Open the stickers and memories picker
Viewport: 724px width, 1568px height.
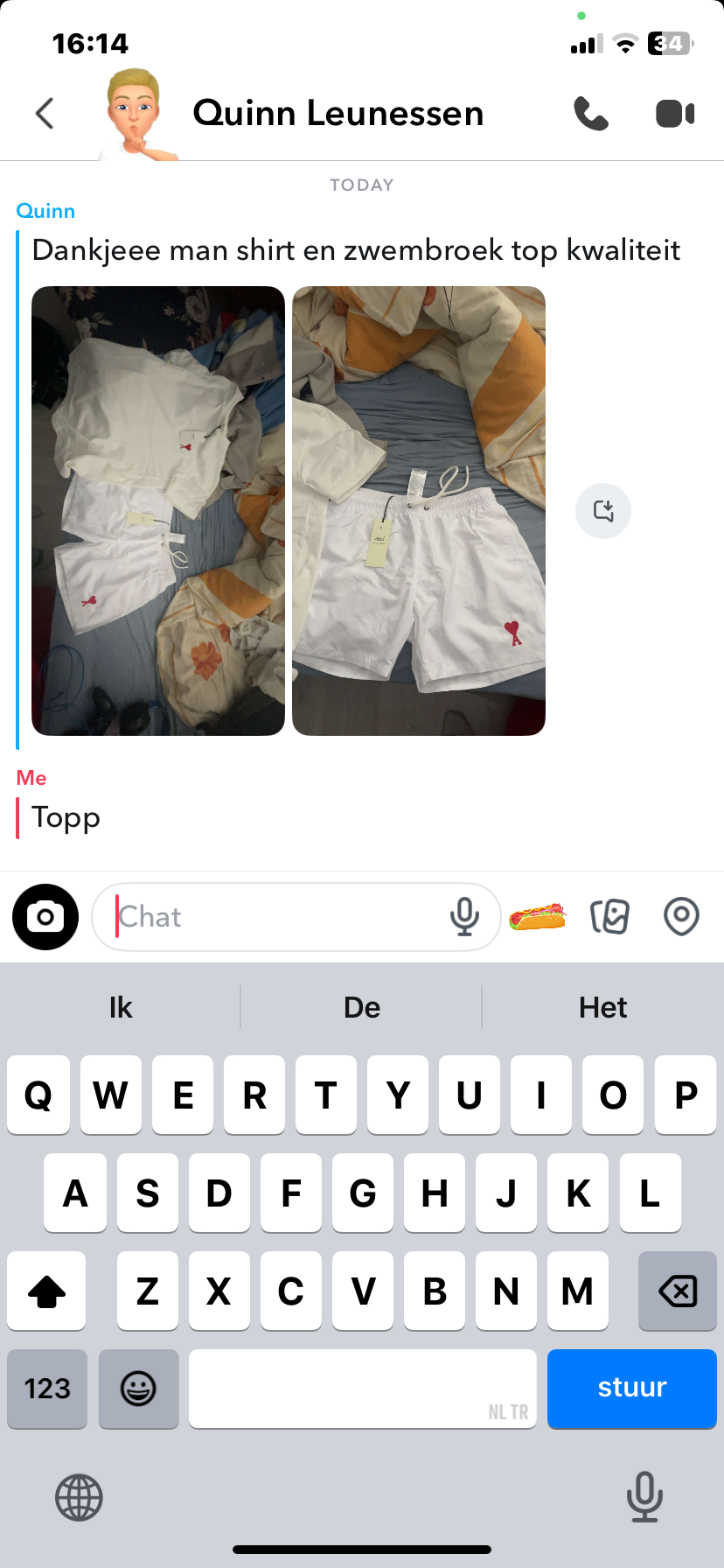609,917
